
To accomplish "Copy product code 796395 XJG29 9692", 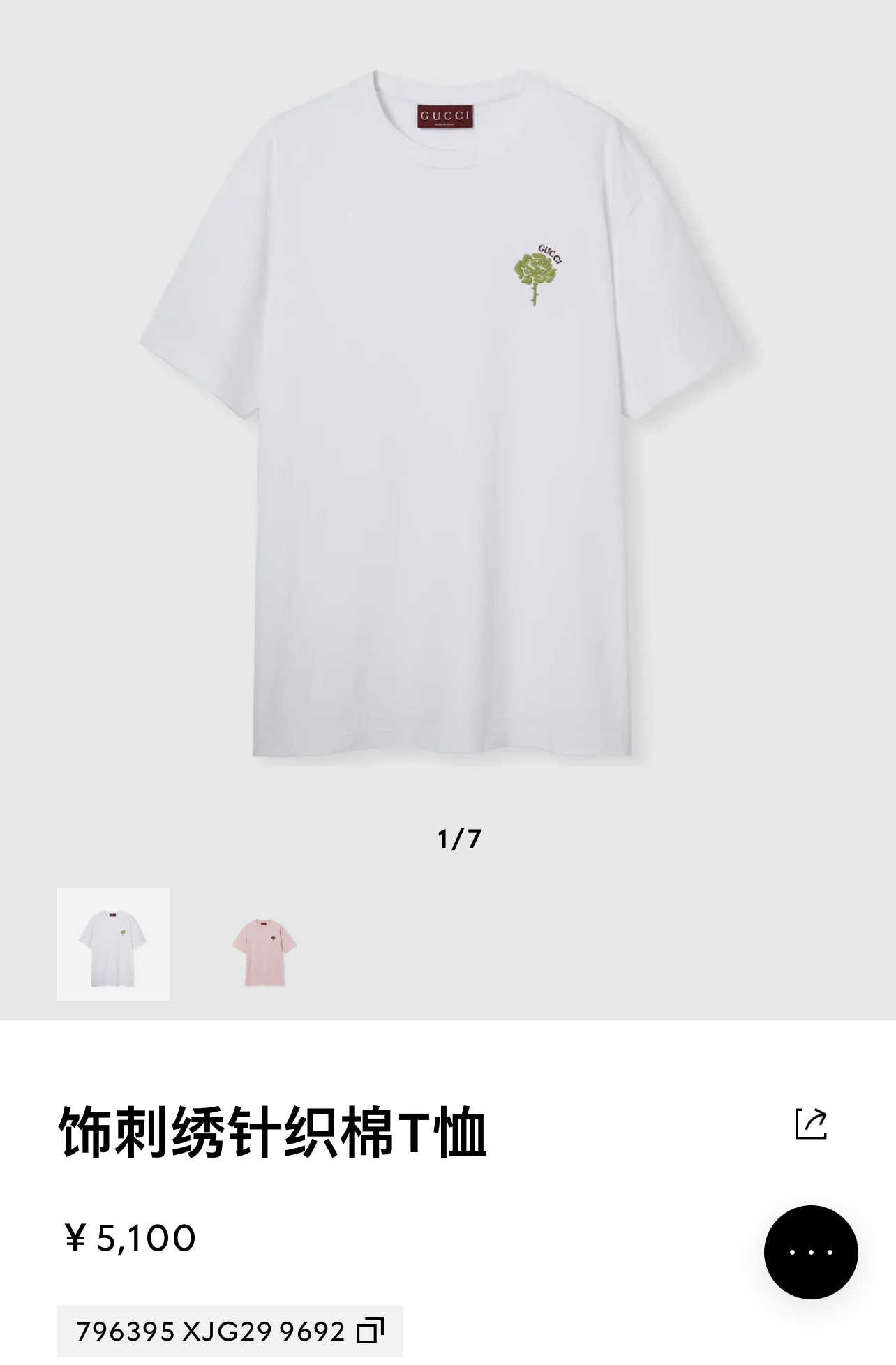I will pos(370,1330).
